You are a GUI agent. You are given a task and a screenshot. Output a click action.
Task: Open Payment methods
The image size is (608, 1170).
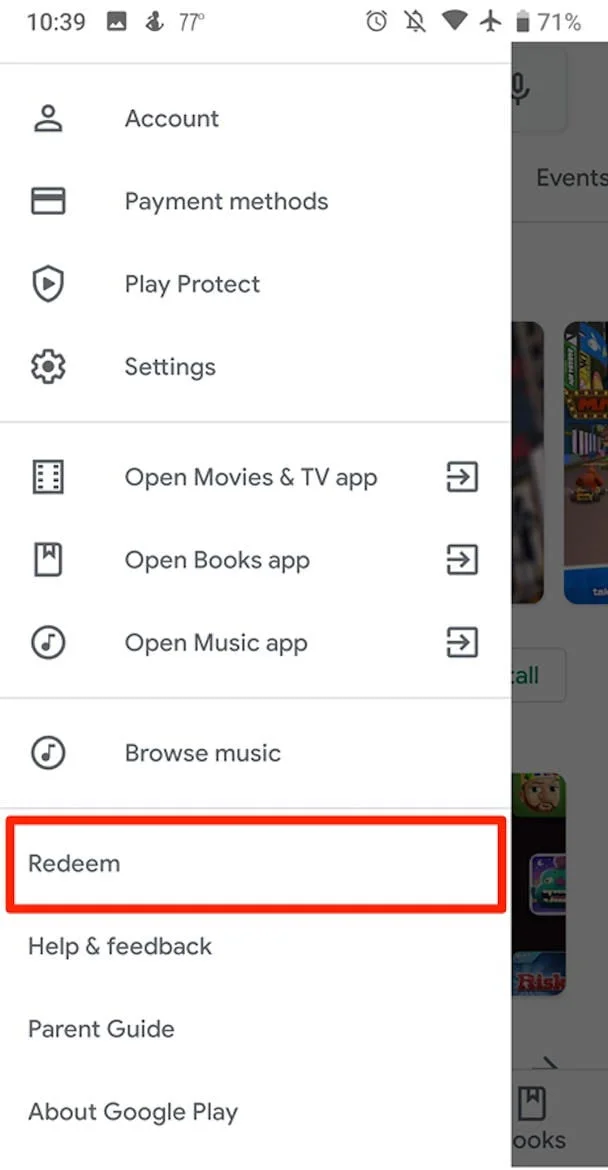(x=226, y=201)
